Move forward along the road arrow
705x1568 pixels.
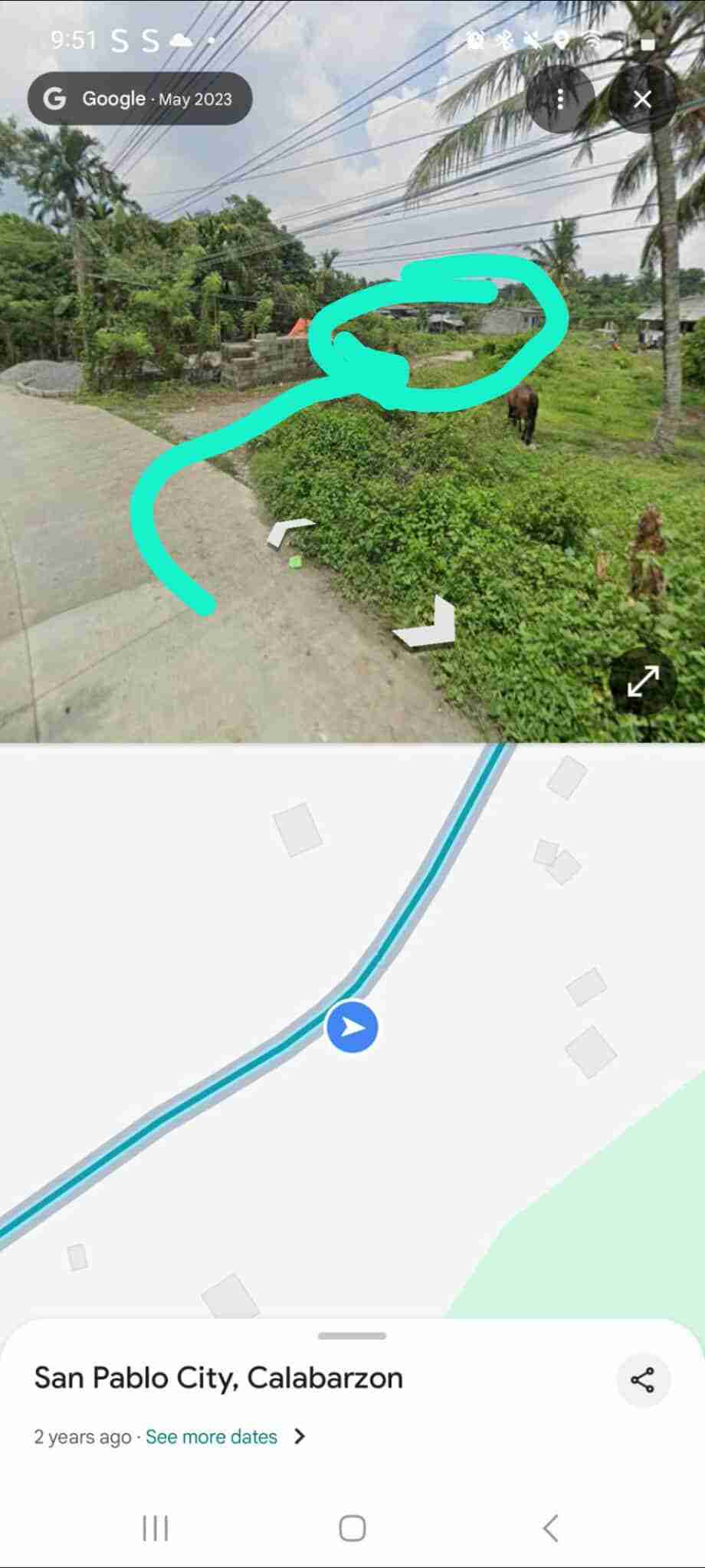tap(290, 531)
